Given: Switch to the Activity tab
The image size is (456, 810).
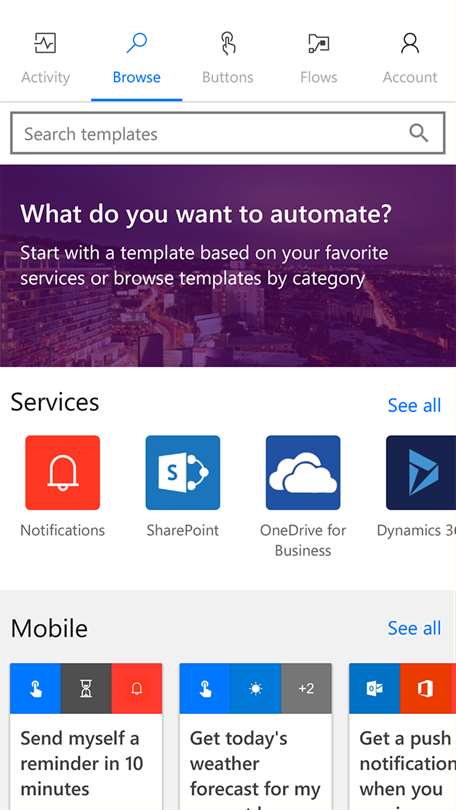Looking at the screenshot, I should 45,58.
